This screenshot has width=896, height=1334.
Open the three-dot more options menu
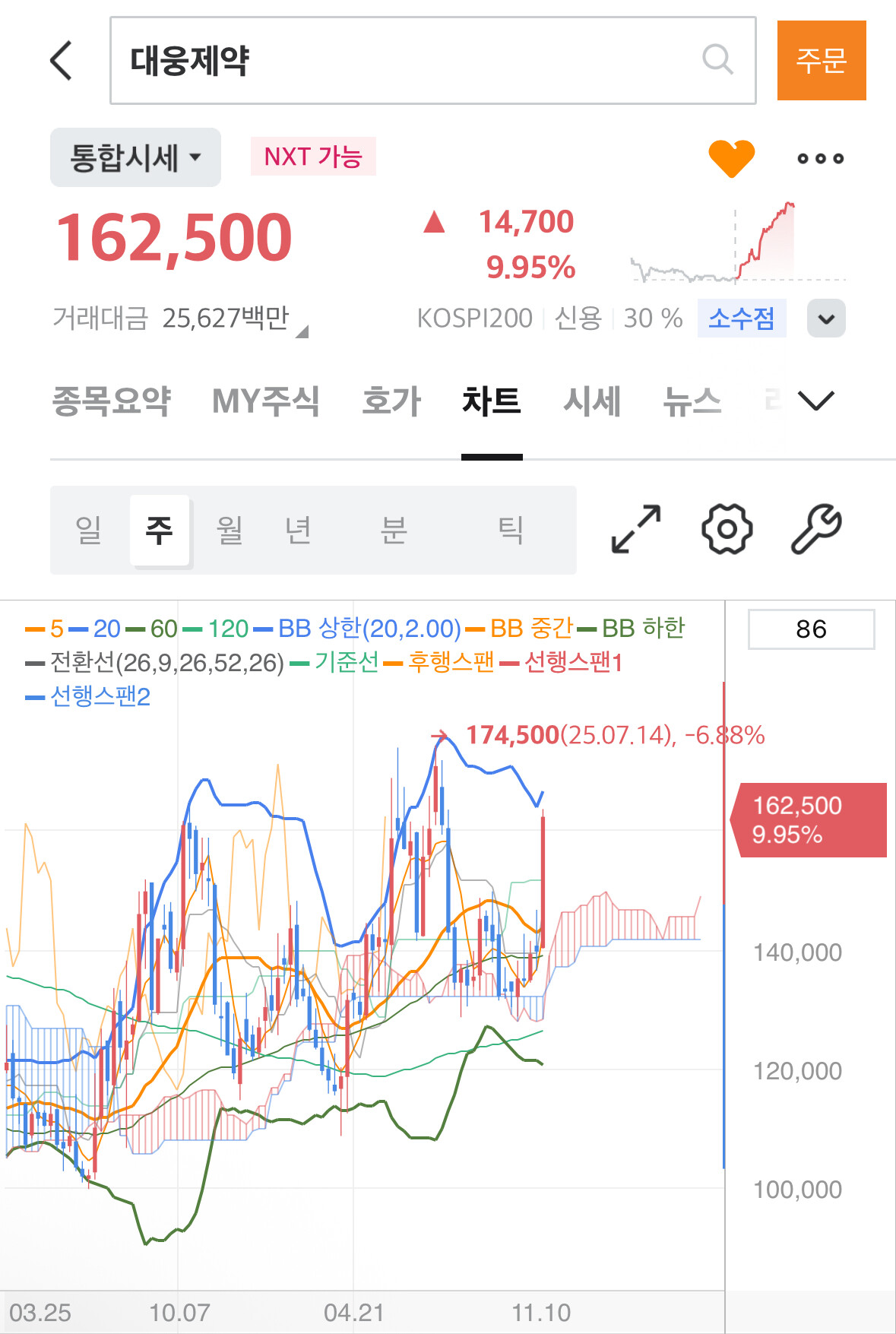[x=820, y=158]
